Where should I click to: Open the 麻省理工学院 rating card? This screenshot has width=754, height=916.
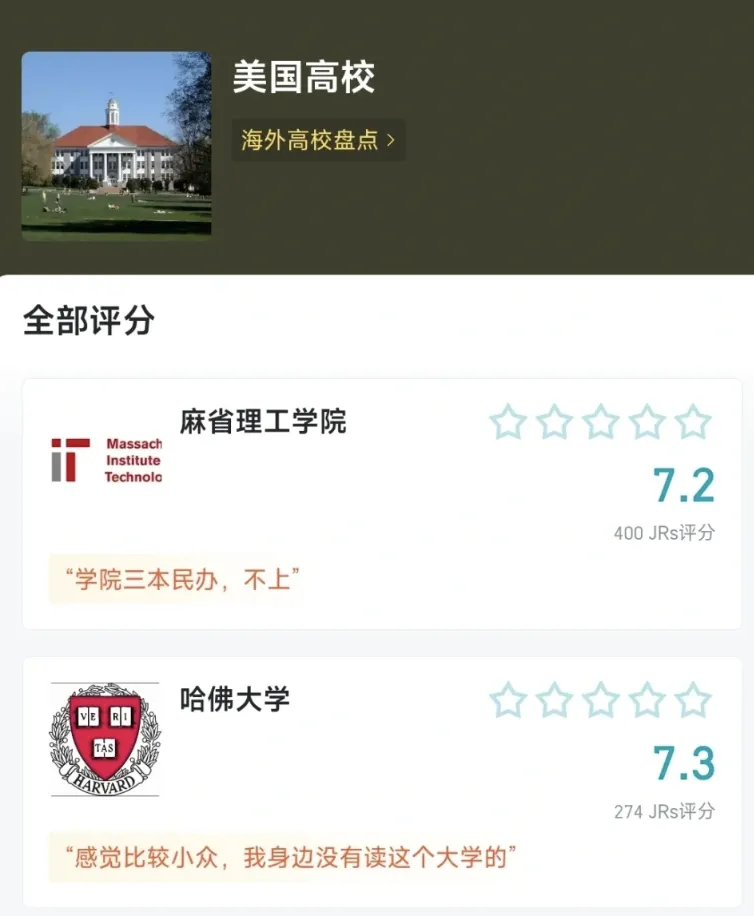coord(263,422)
